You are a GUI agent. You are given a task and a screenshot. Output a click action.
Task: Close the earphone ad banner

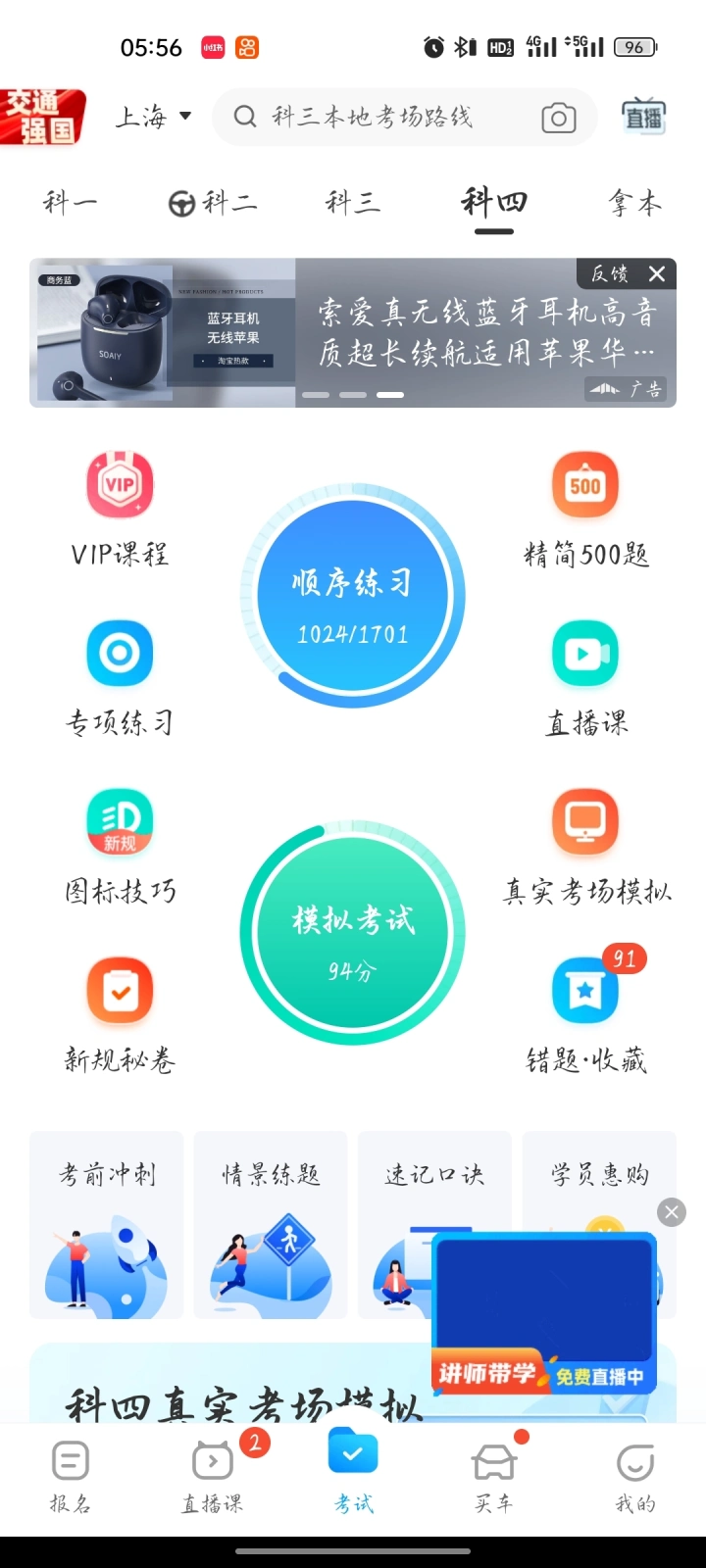[657, 274]
